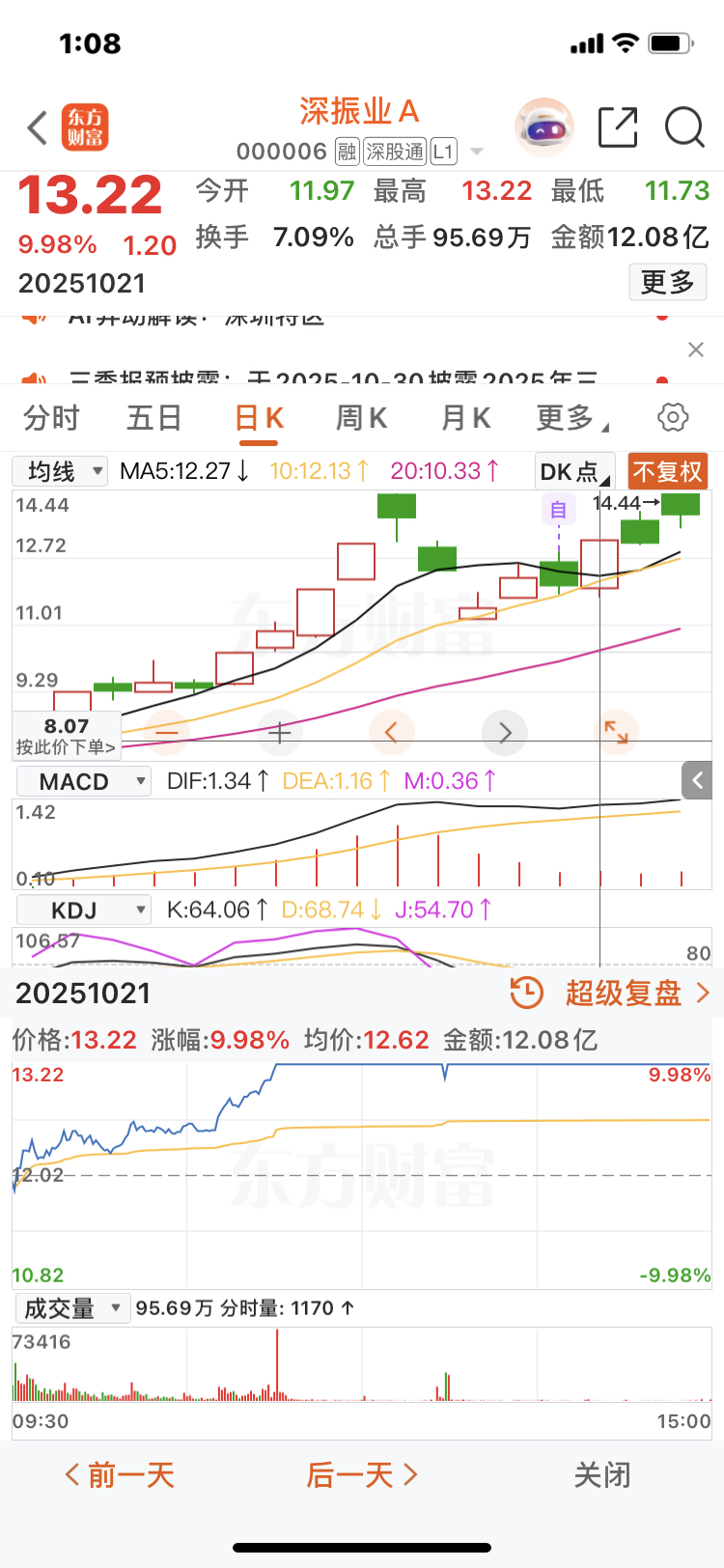Dismiss the news ticker banner

[696, 350]
